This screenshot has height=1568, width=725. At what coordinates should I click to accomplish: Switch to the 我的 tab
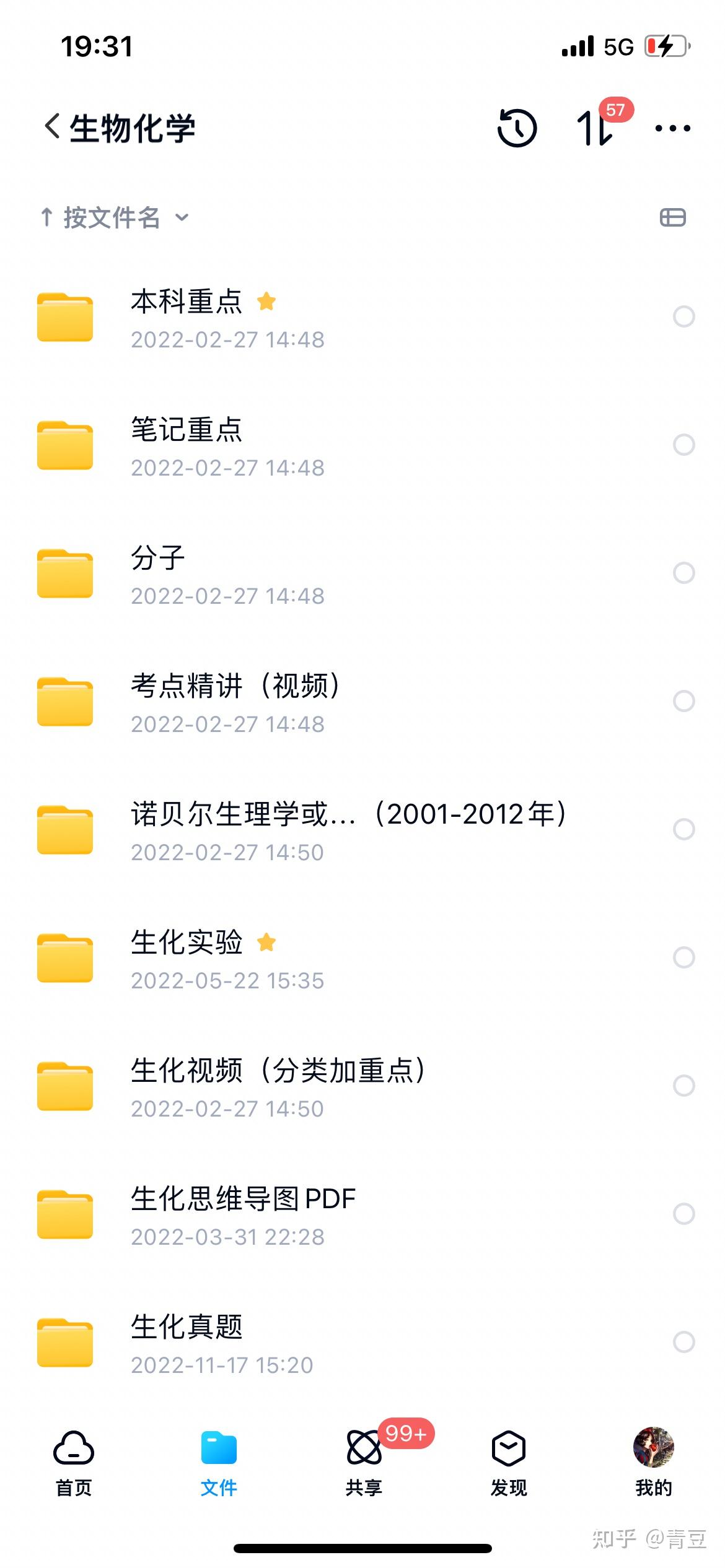[653, 1463]
